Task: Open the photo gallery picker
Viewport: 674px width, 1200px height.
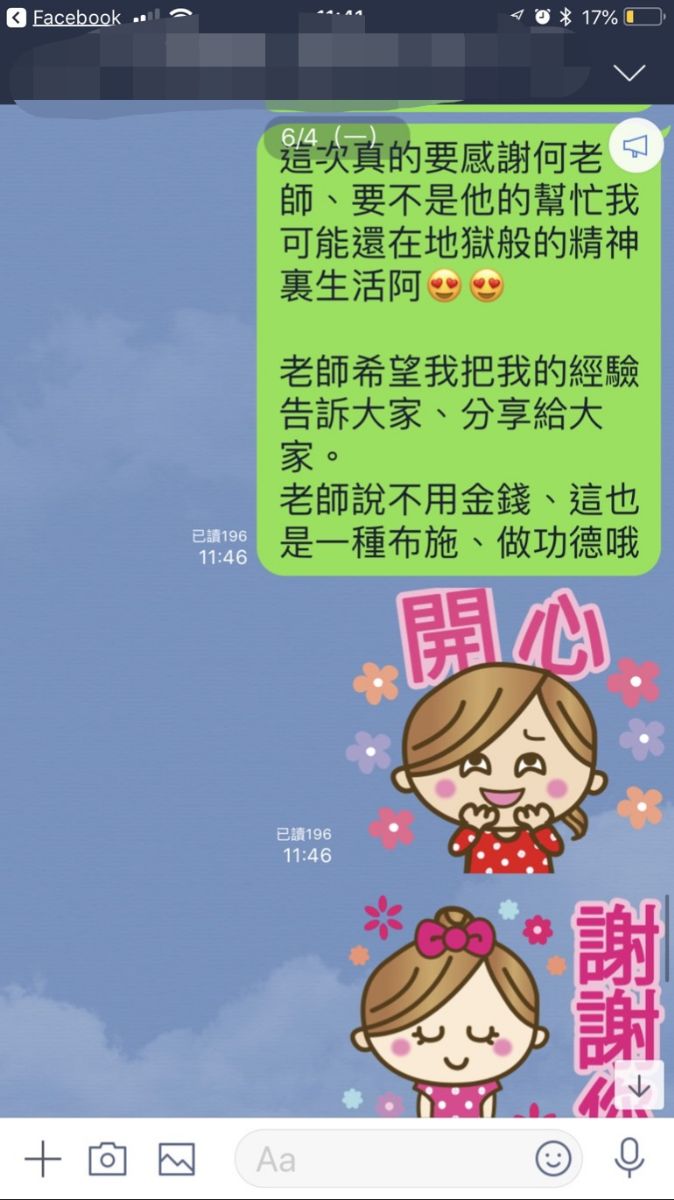Action: 176,1159
